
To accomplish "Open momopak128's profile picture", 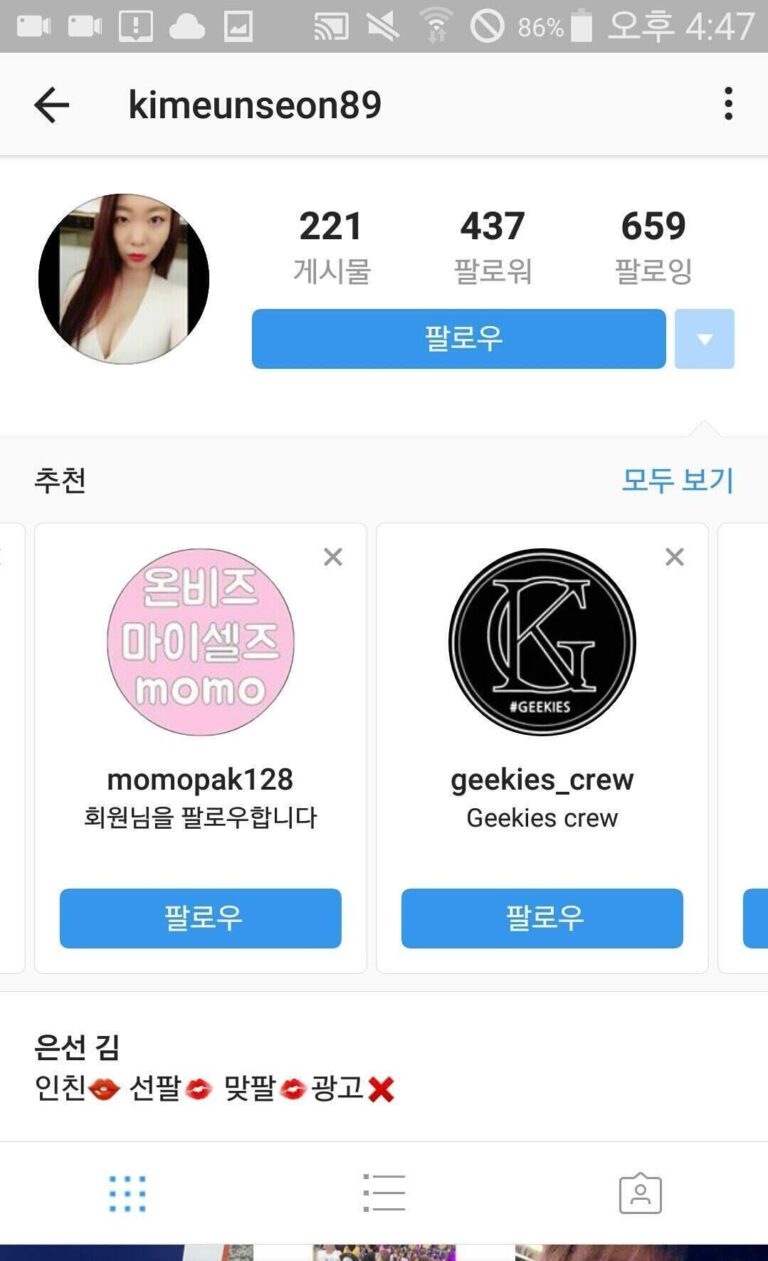I will (200, 642).
